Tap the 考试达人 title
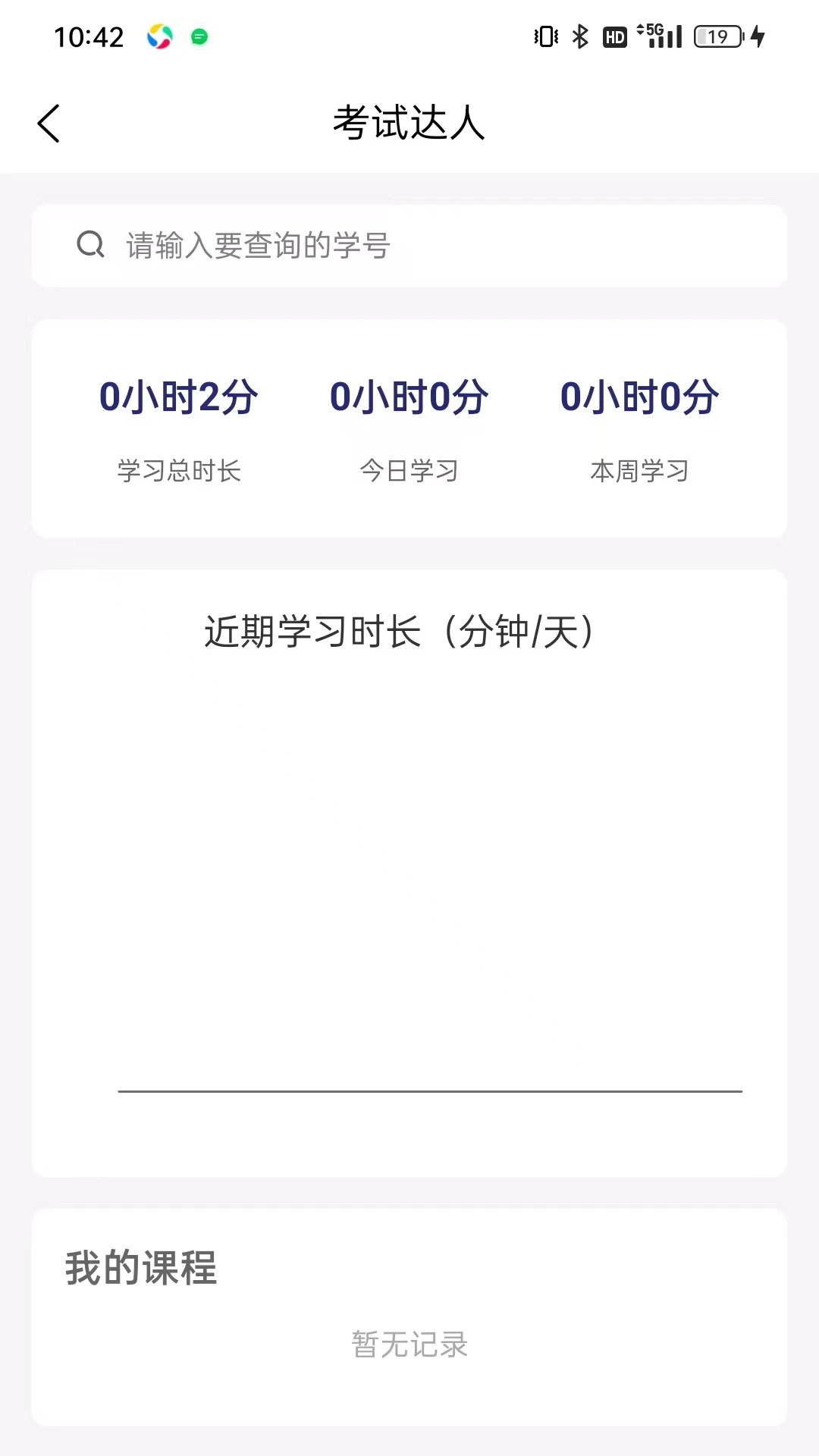The width and height of the screenshot is (819, 1456). click(x=409, y=124)
